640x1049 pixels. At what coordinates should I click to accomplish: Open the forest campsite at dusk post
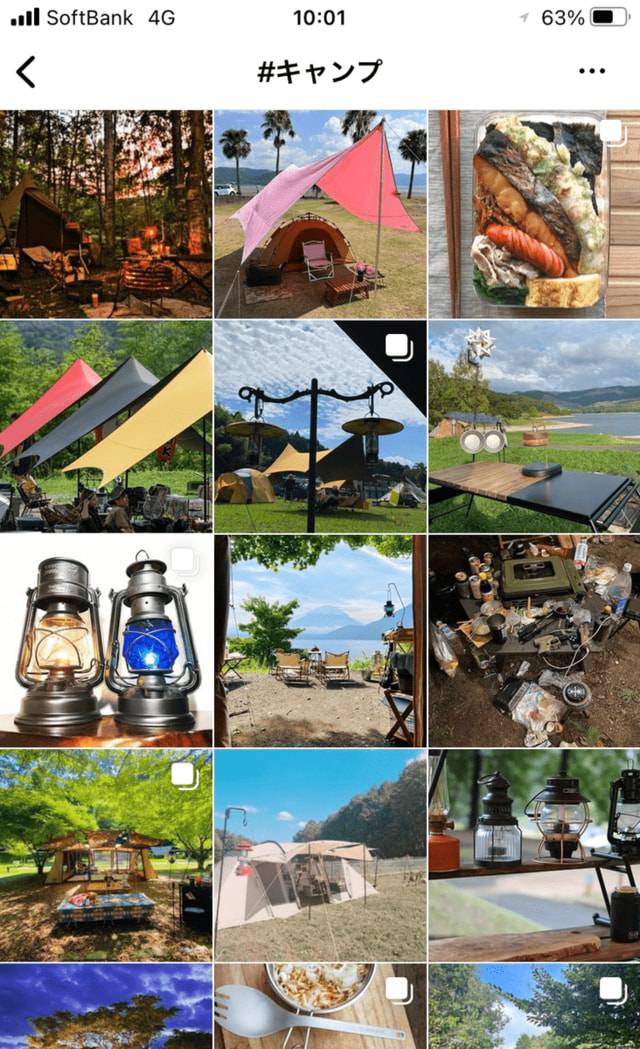coord(106,214)
